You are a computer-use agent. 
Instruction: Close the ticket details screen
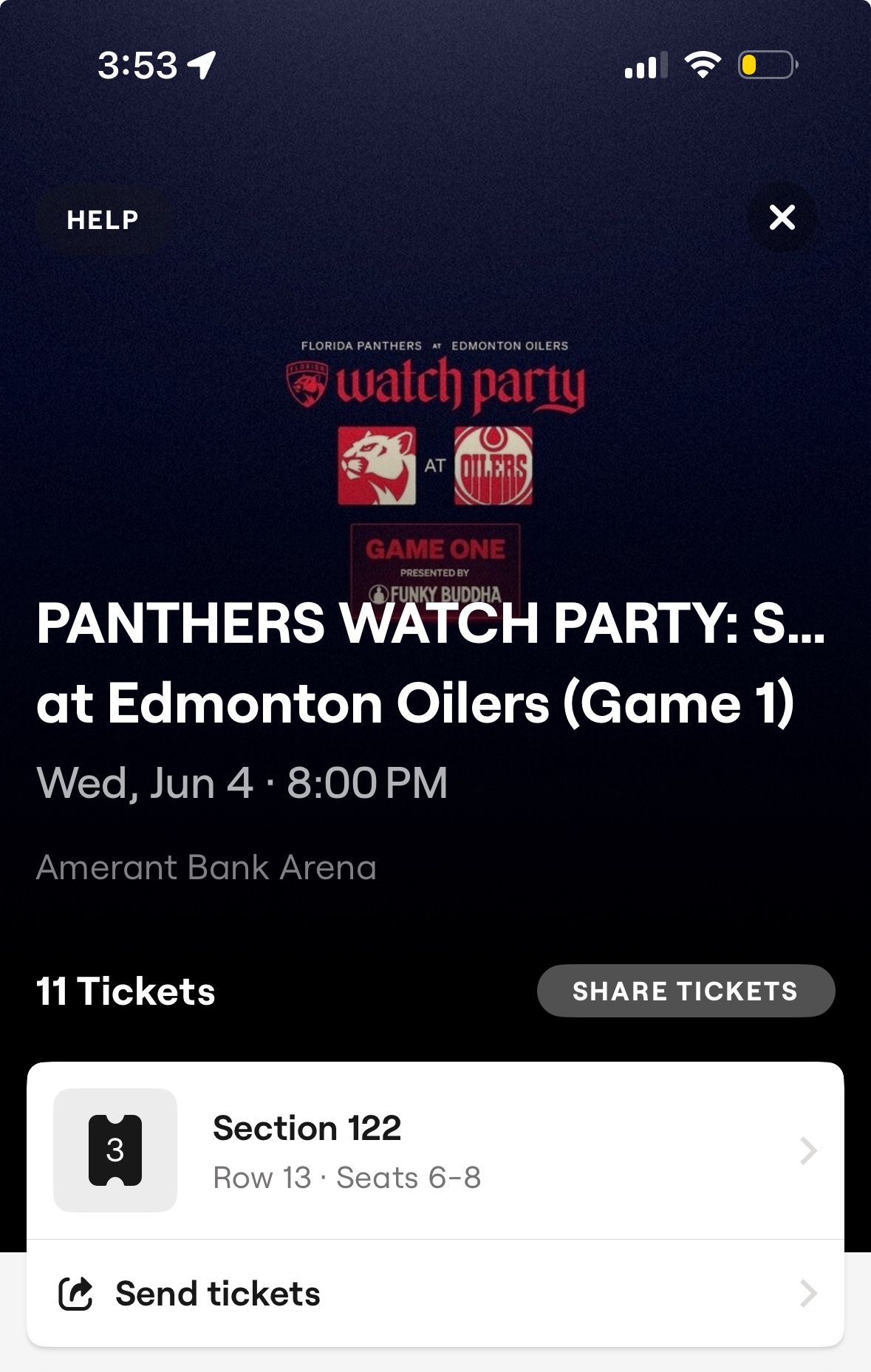coord(782,218)
